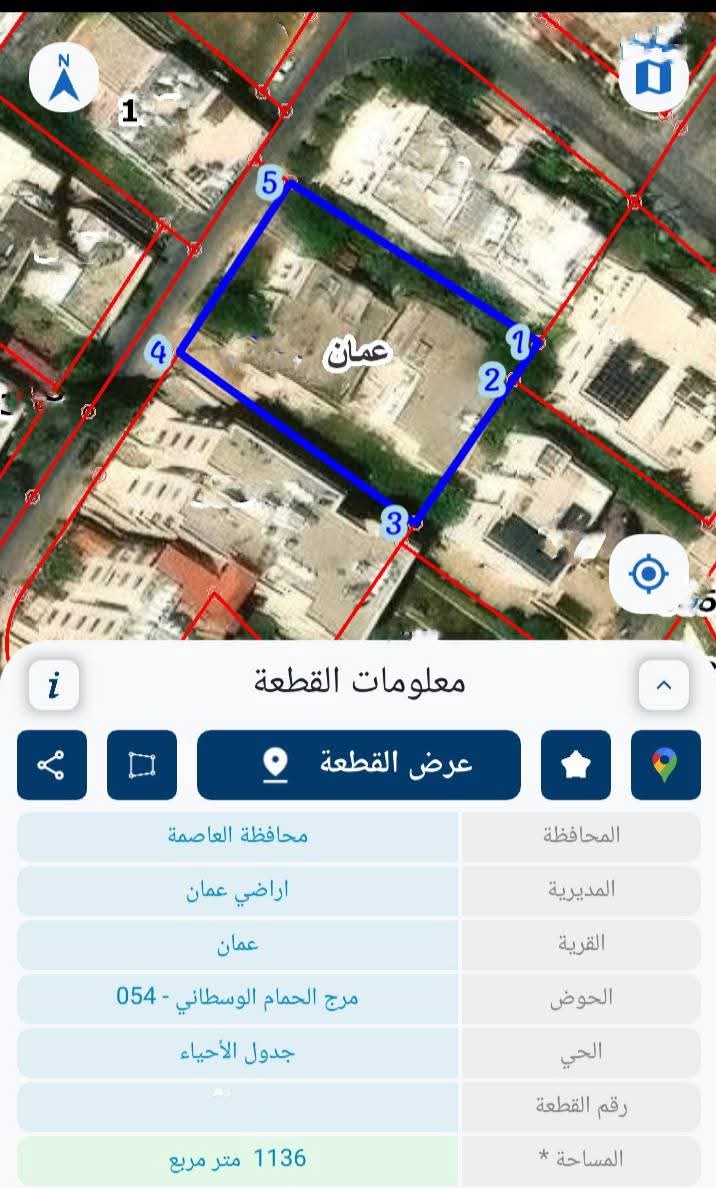716x1188 pixels.
Task: Tap the parcel boundary polygon button
Action: click(x=142, y=765)
